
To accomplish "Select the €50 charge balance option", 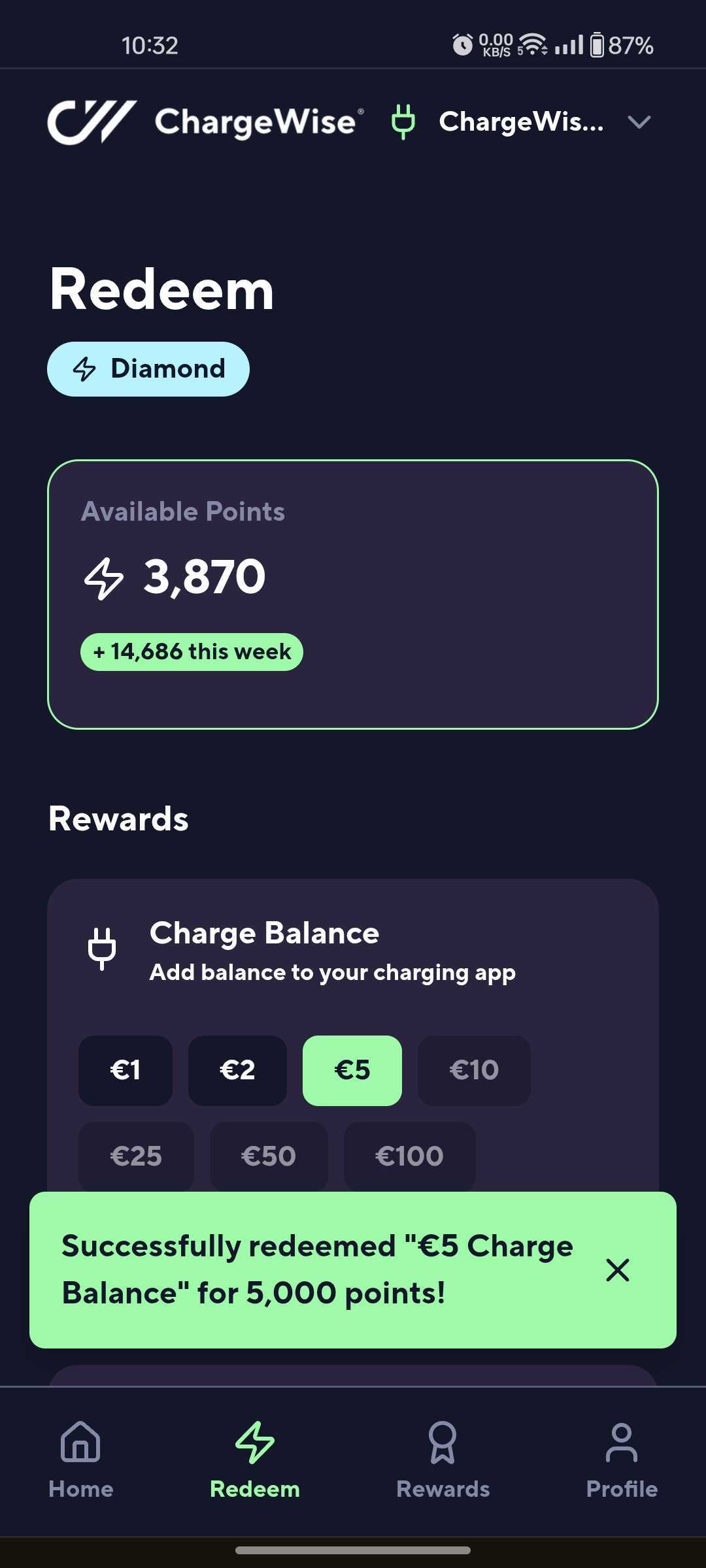I will pyautogui.click(x=269, y=1156).
